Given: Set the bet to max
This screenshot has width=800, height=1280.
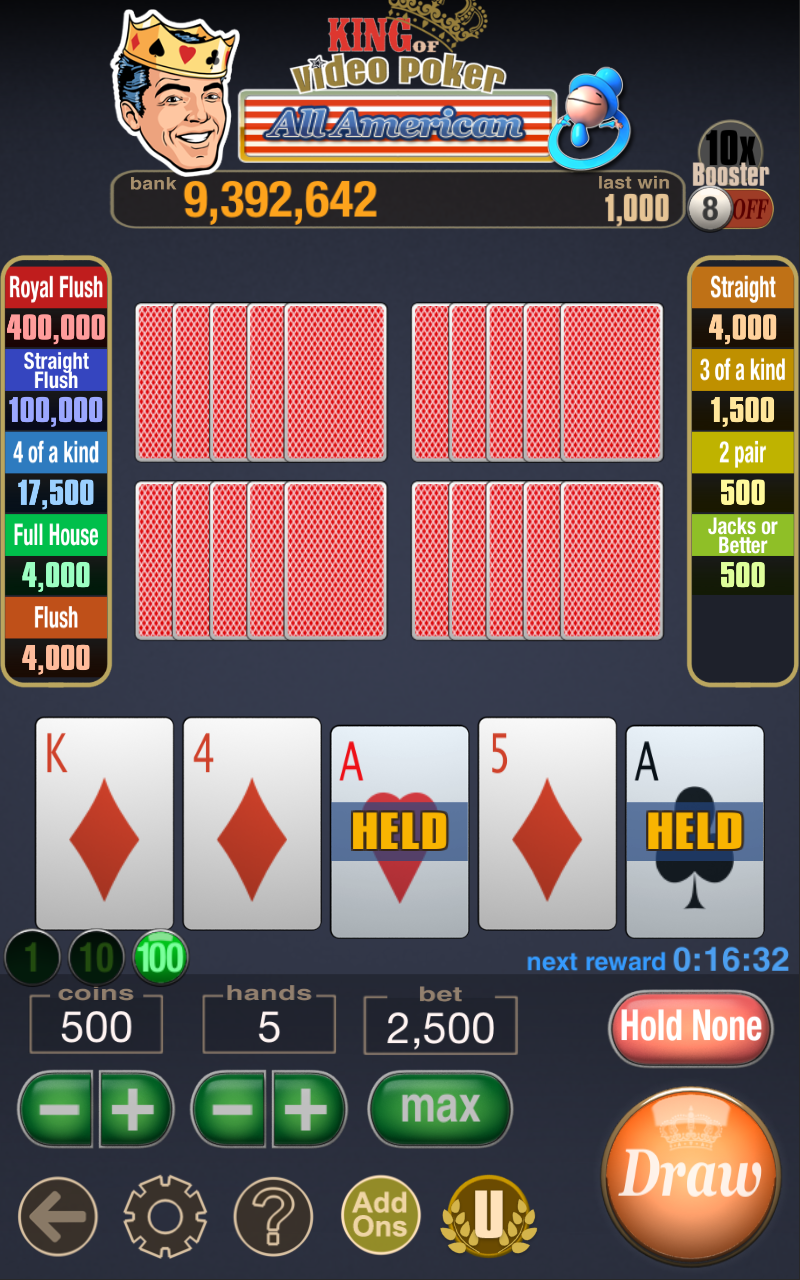Looking at the screenshot, I should pos(440,1107).
